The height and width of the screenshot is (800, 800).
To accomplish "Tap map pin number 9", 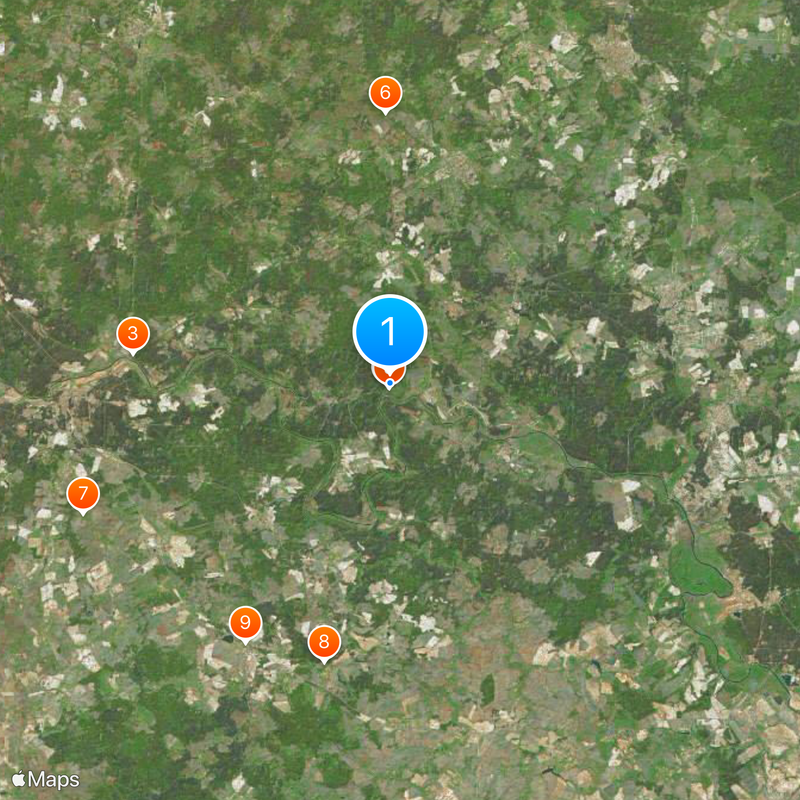I will tap(245, 623).
